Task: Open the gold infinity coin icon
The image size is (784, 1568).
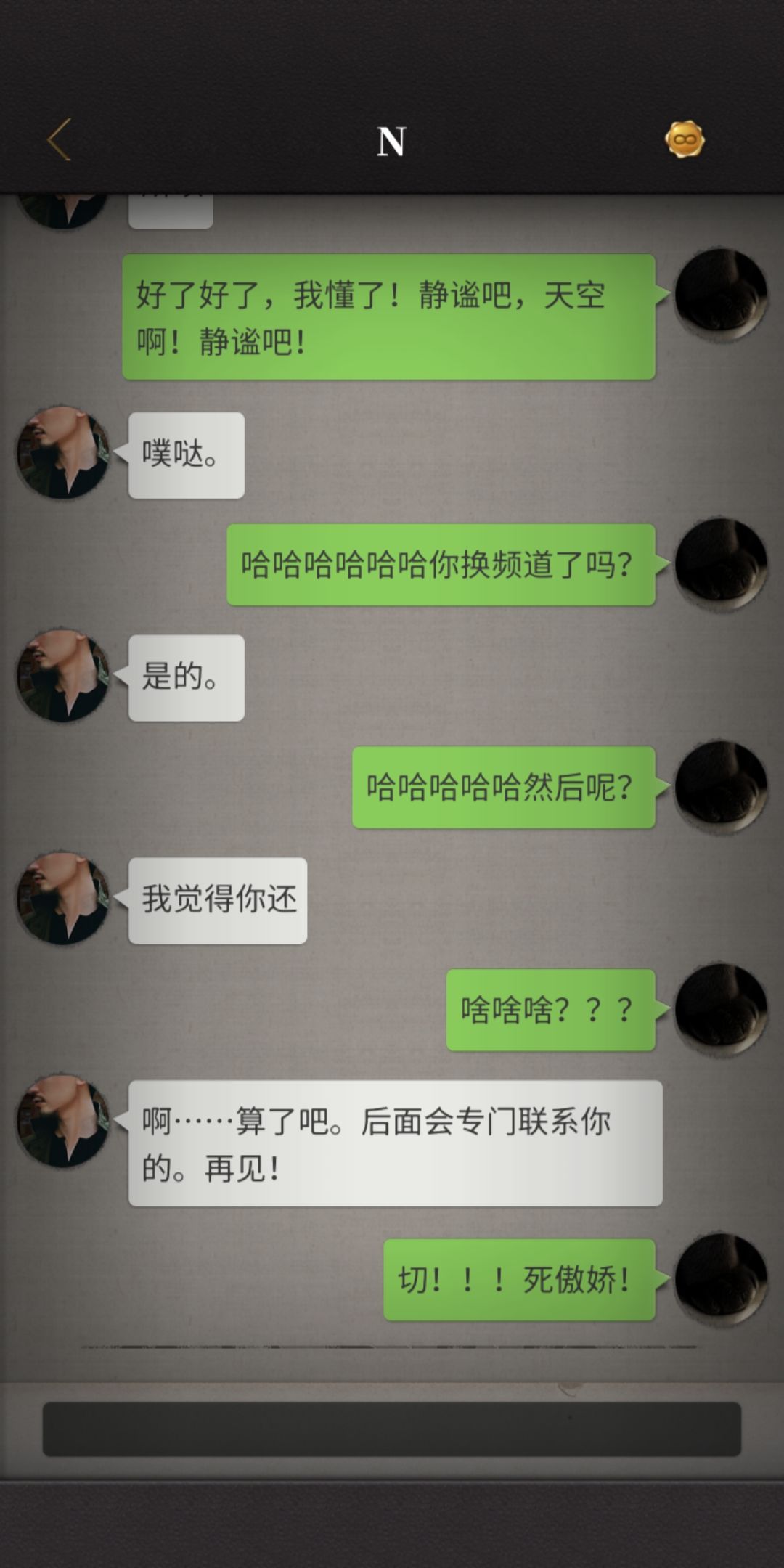Action: 685,139
